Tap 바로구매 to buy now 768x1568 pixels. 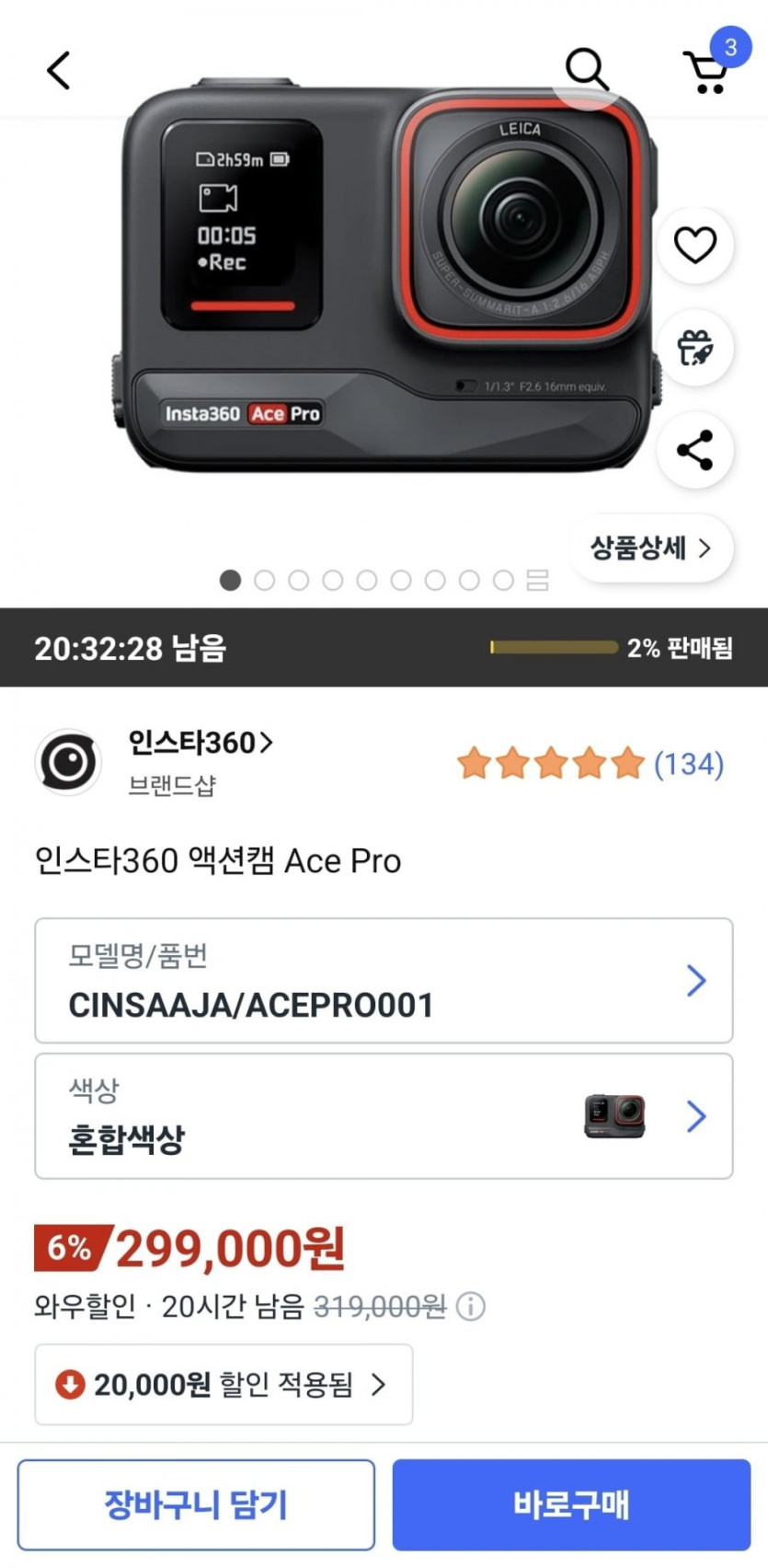[x=571, y=1505]
